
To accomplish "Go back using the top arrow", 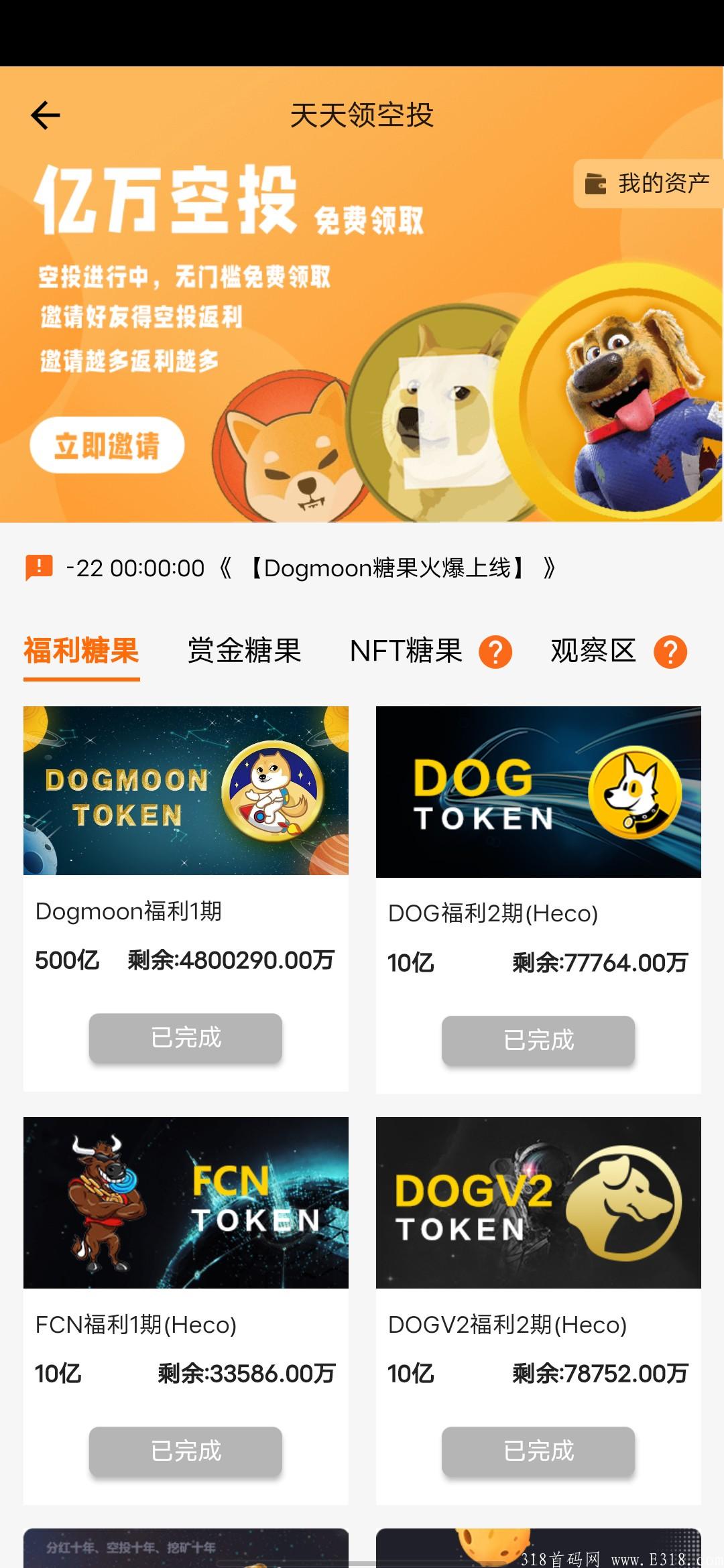I will 46,115.
